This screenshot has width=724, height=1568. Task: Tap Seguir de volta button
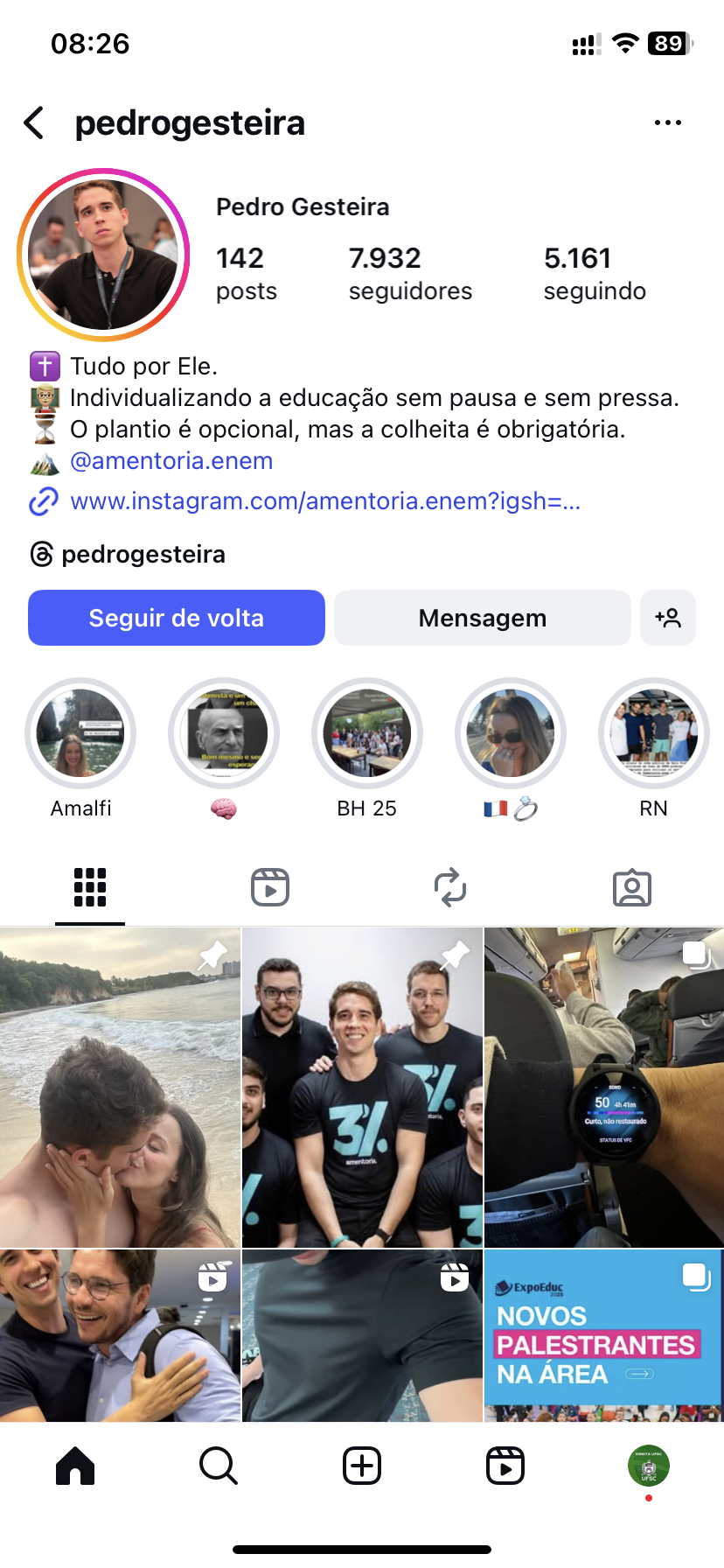(x=177, y=618)
